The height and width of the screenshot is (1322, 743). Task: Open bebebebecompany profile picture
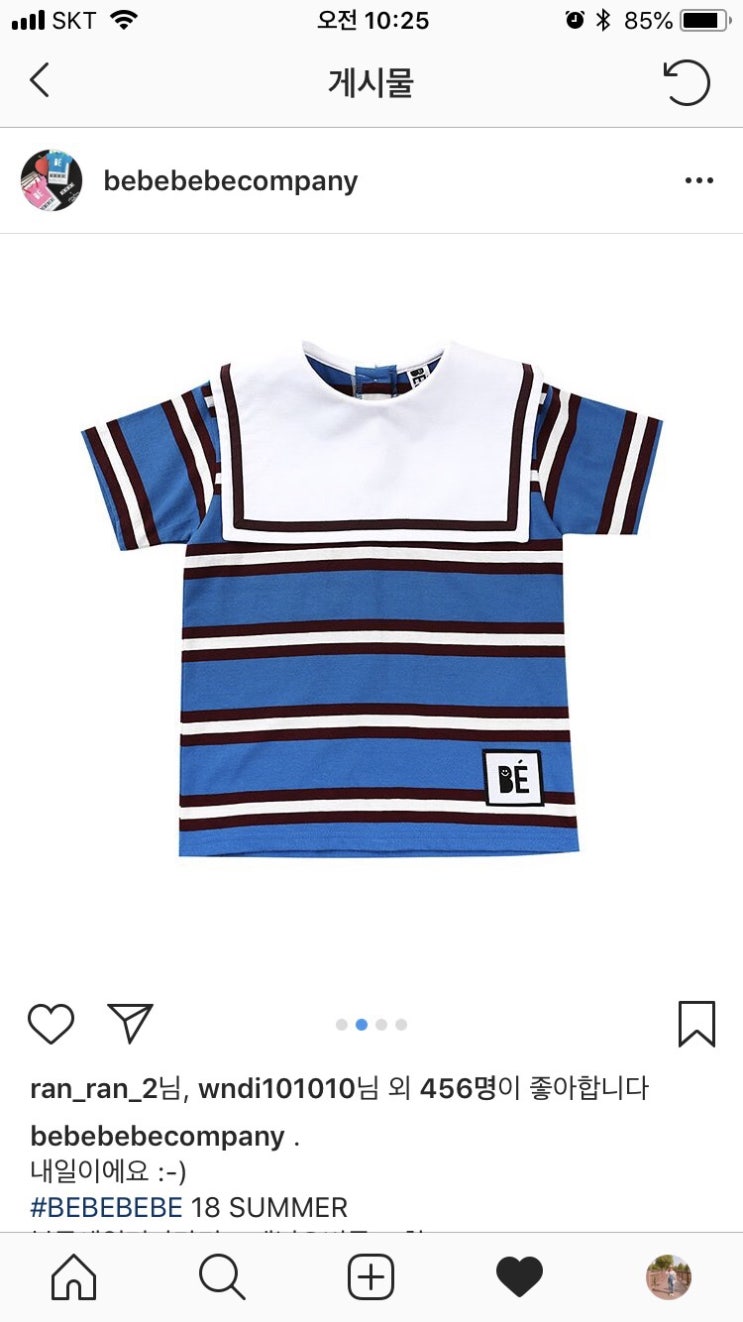click(x=51, y=180)
